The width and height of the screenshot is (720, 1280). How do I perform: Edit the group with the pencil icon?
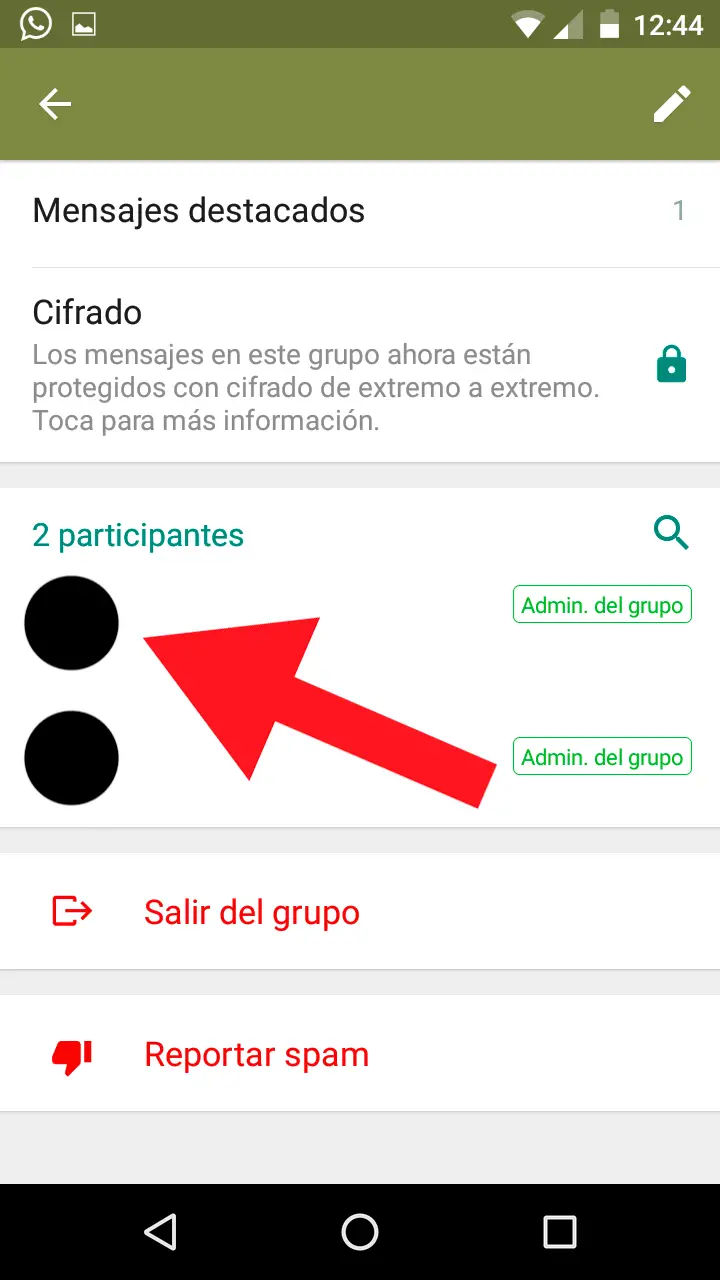click(671, 104)
